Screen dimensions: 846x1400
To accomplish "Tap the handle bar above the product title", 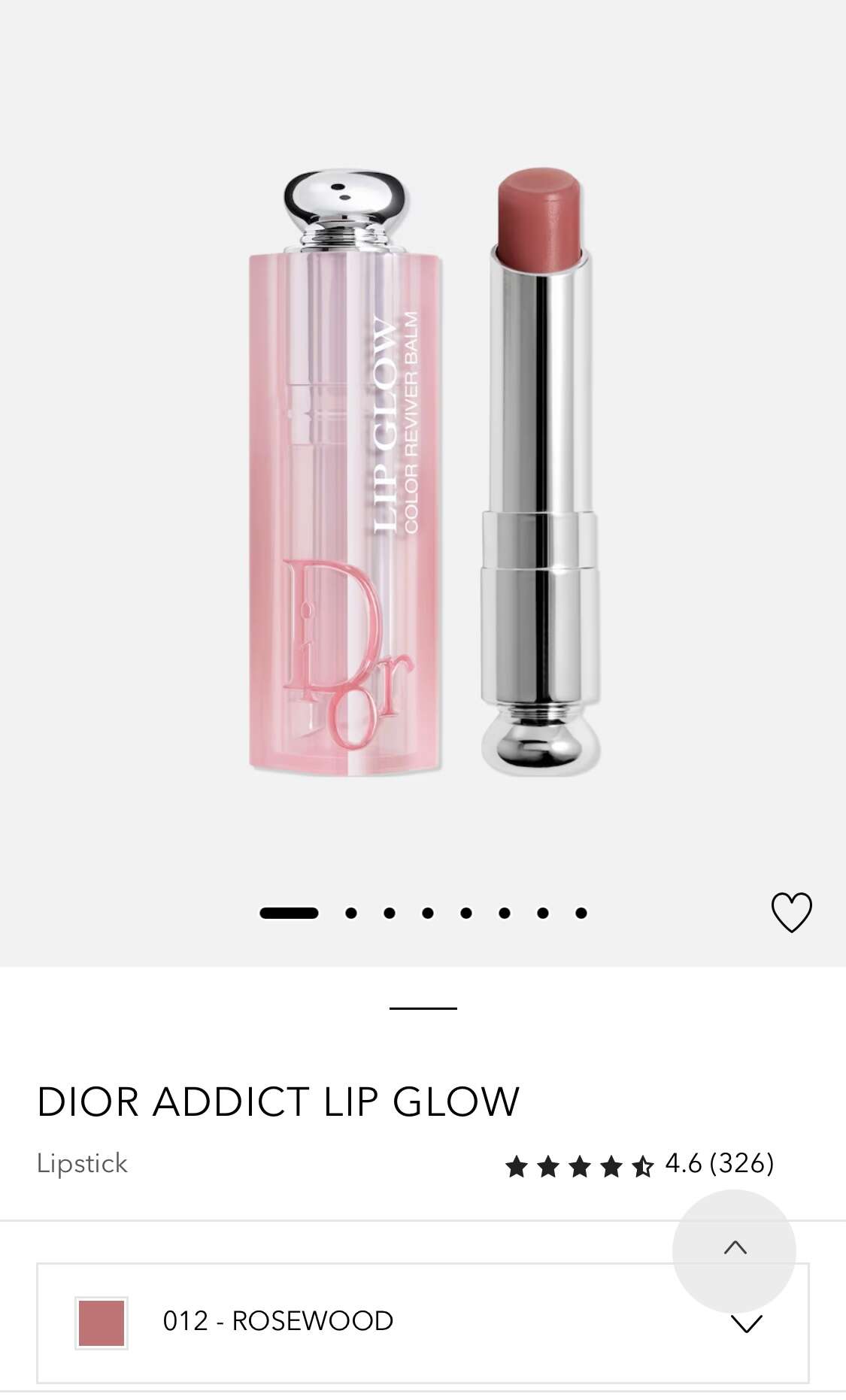I will [423, 1008].
